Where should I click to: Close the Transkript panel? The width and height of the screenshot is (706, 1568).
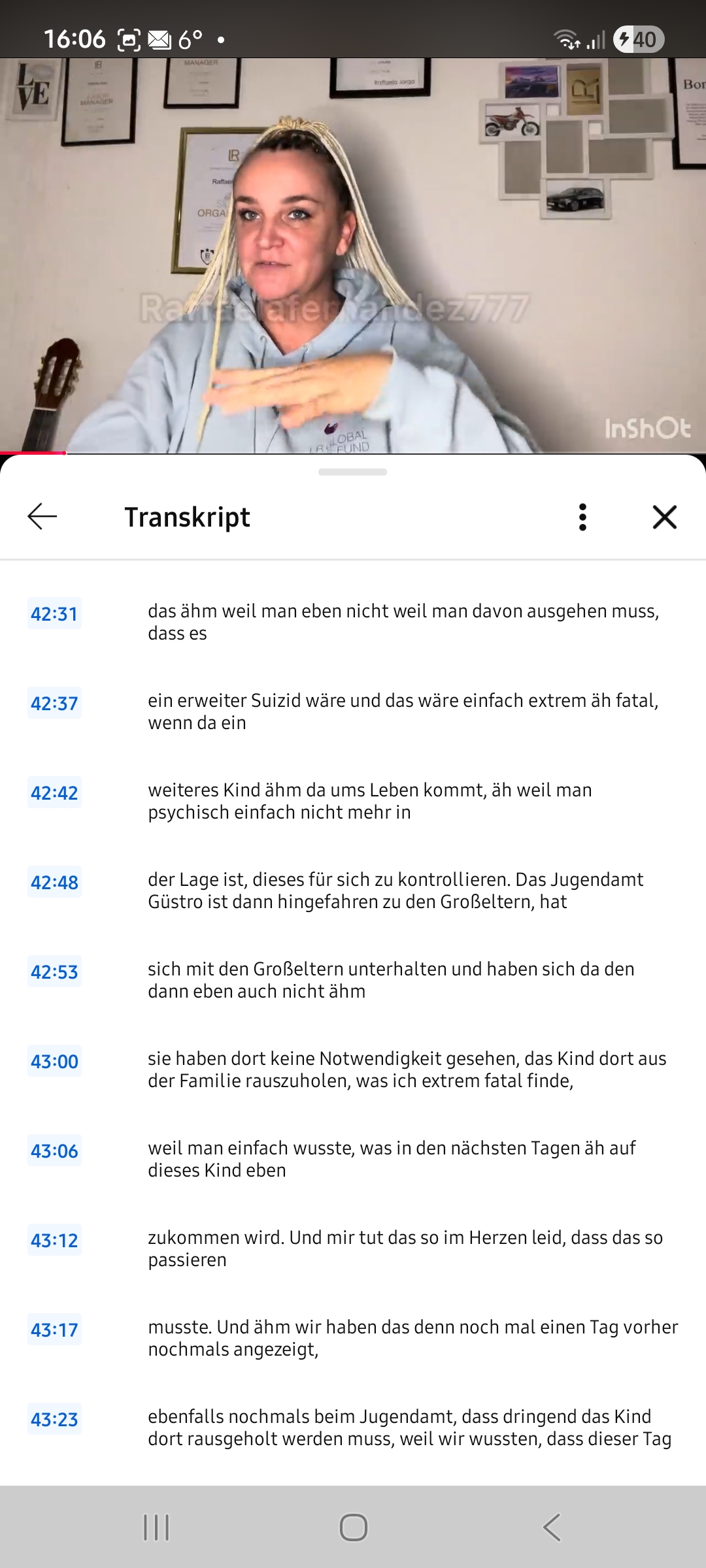(x=664, y=517)
